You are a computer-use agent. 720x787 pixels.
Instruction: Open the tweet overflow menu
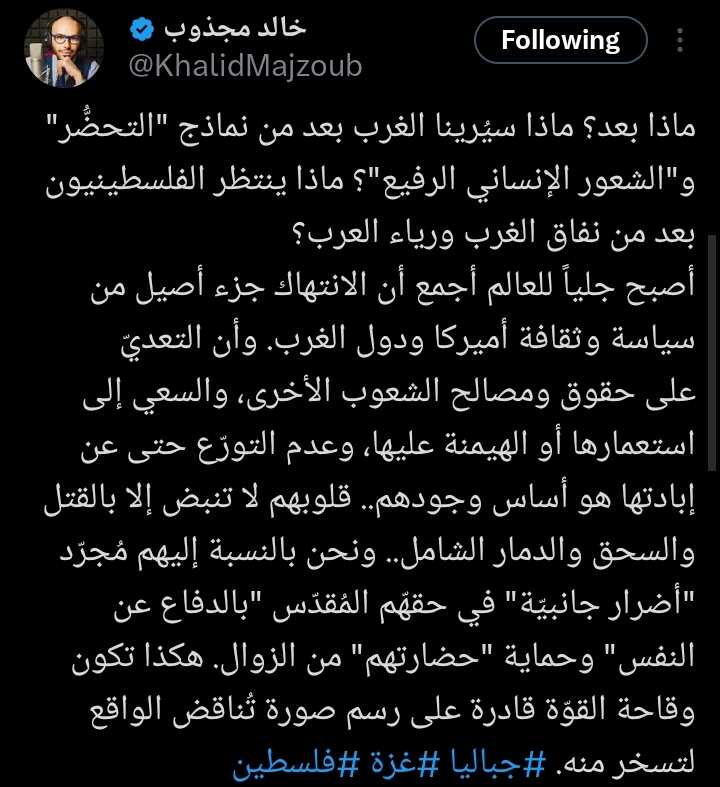pos(680,41)
